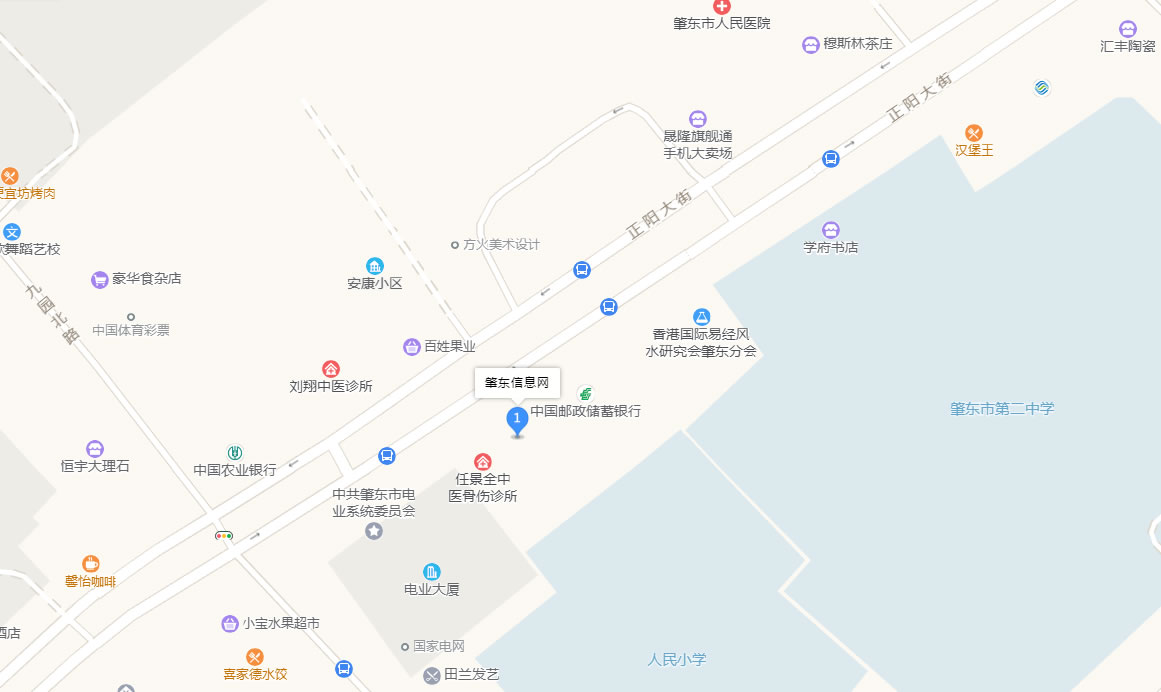The image size is (1161, 692).
Task: Select the 喜家德水饺 restaurant marker
Action: click(x=255, y=657)
